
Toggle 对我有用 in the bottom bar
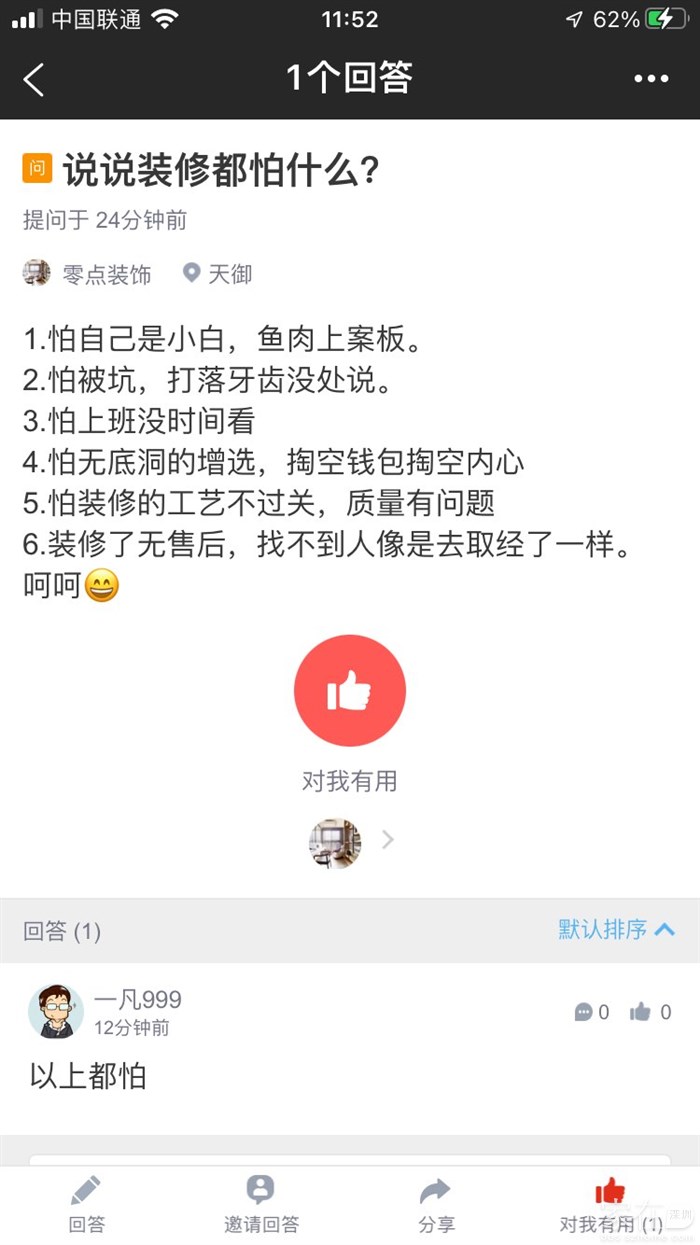610,1204
